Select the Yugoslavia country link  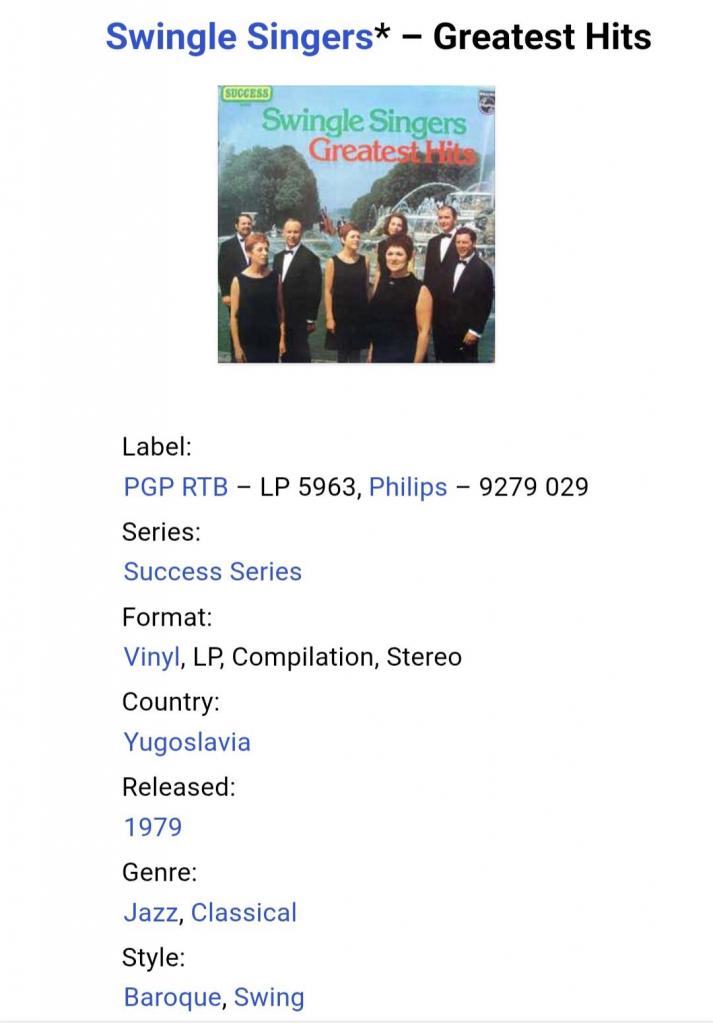coord(187,742)
